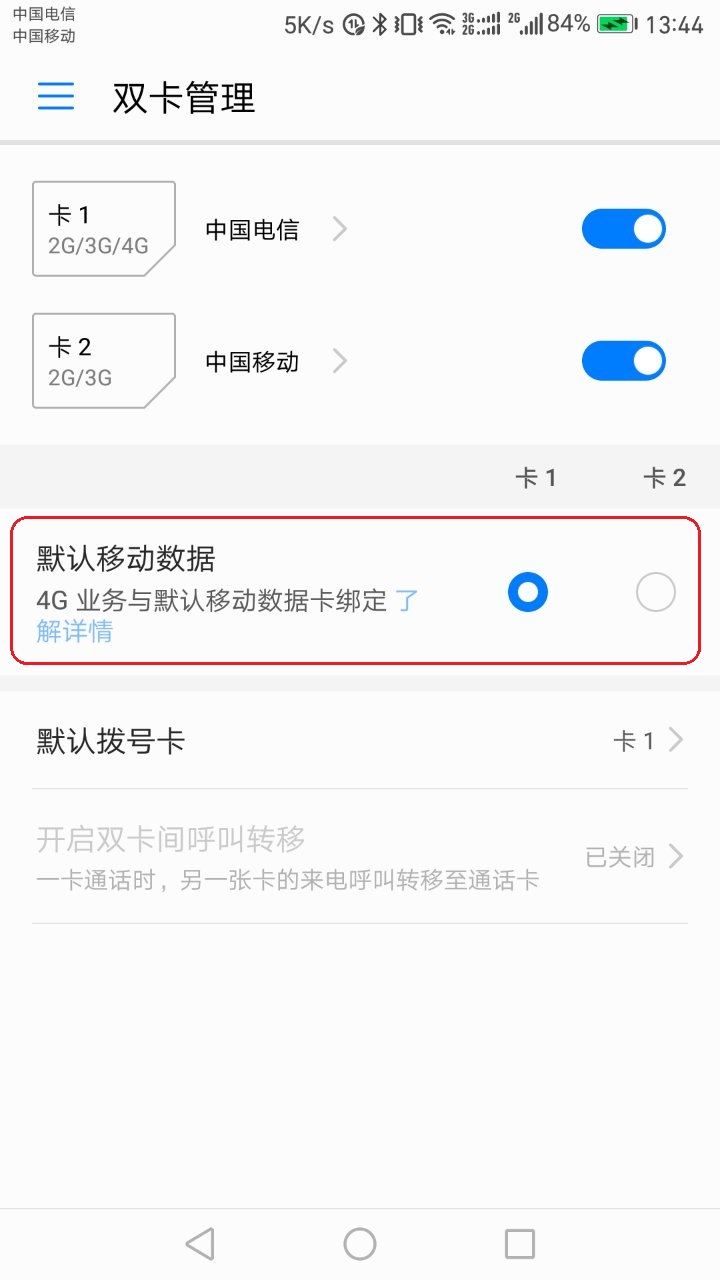Screen dimensions: 720x1280
Task: Disable the card 2 switch
Action: coord(623,361)
